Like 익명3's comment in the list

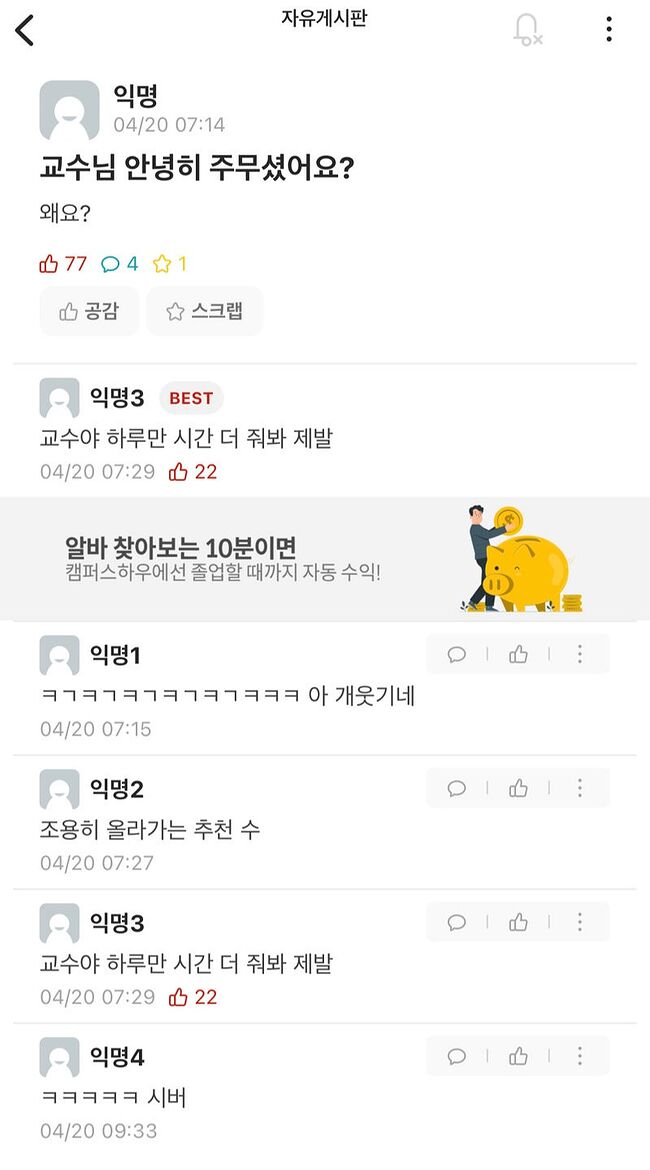(518, 922)
